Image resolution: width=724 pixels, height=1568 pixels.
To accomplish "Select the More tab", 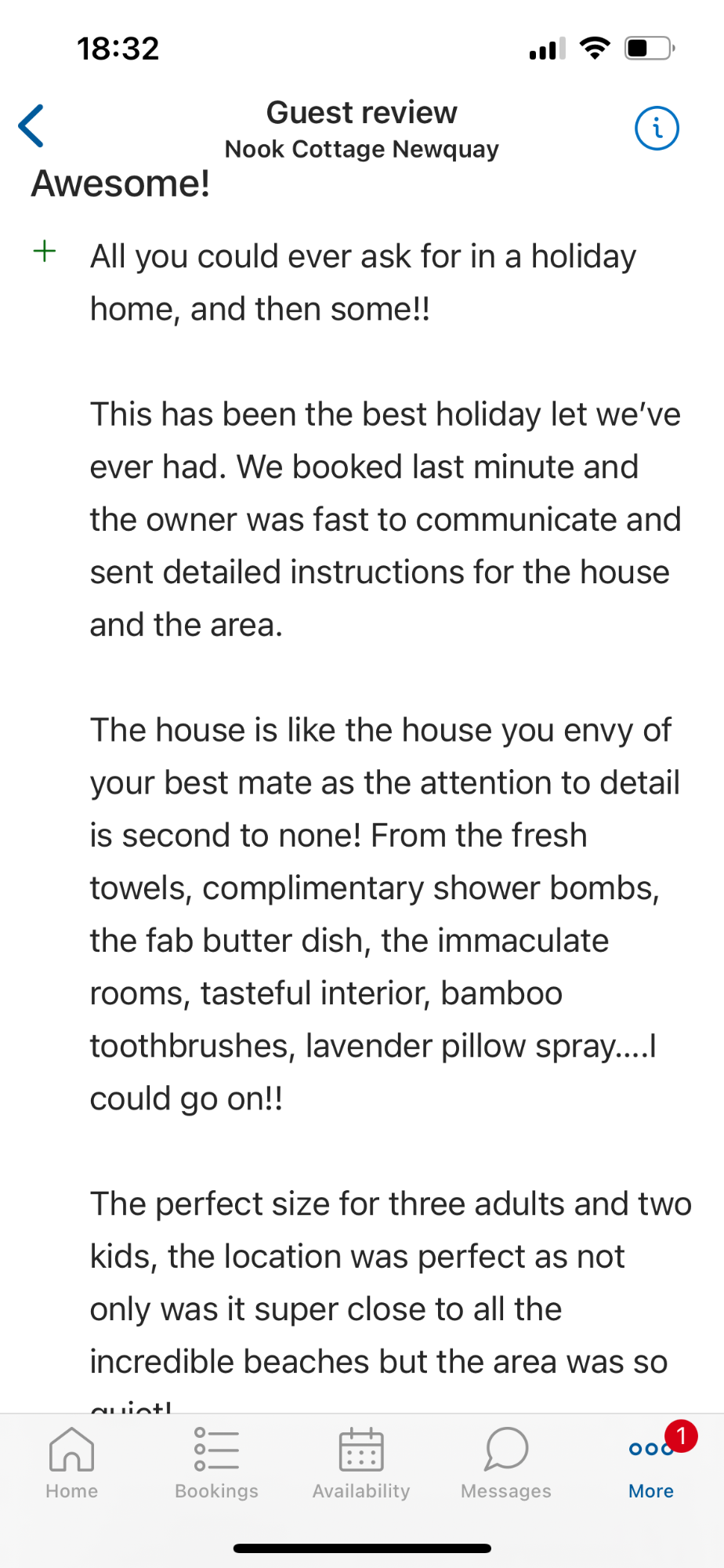I will click(x=651, y=1463).
